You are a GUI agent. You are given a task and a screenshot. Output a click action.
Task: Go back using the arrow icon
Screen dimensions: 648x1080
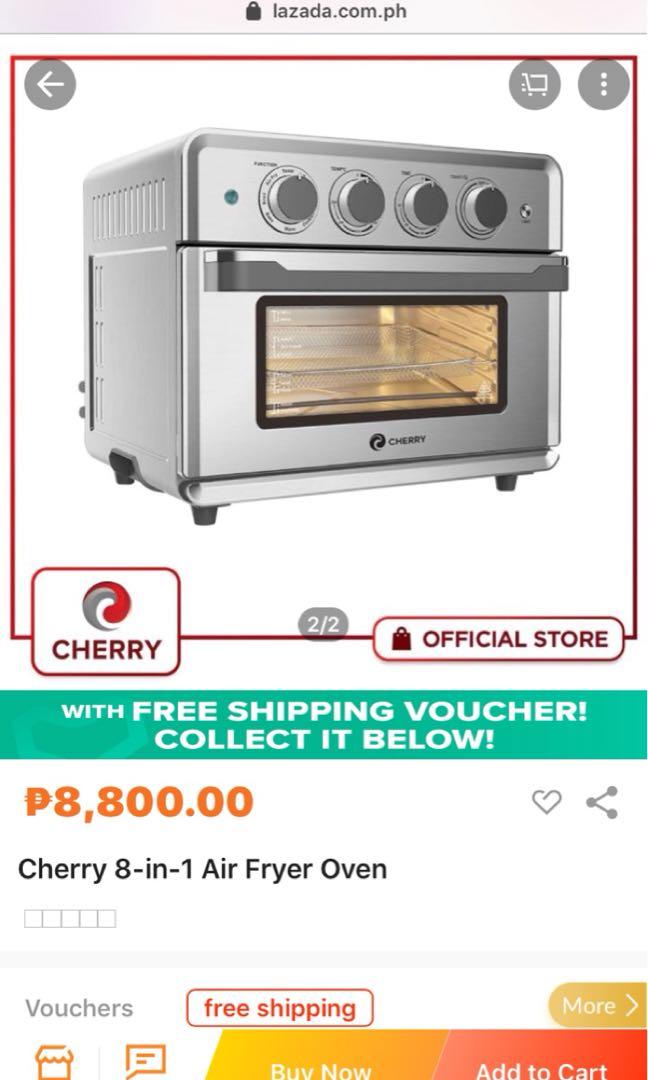click(x=50, y=85)
